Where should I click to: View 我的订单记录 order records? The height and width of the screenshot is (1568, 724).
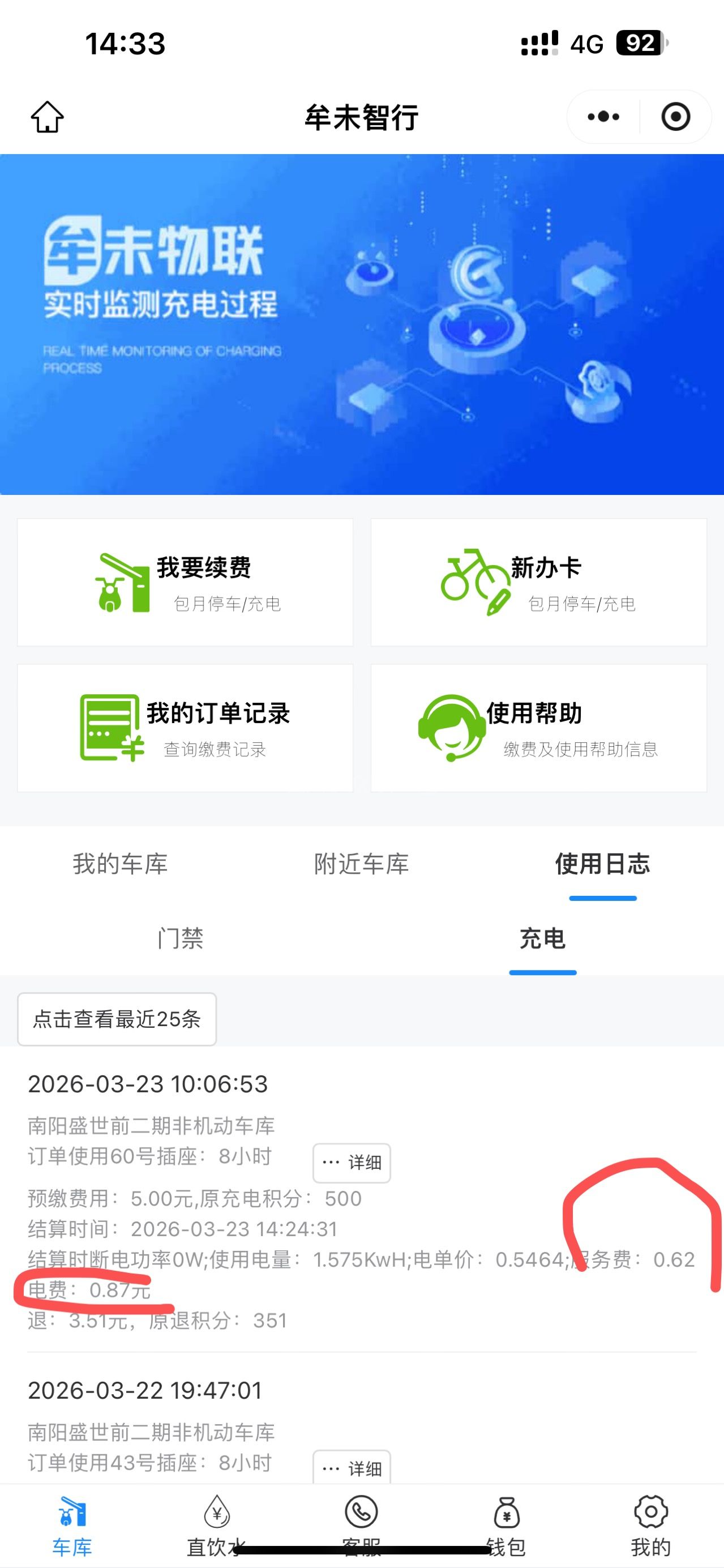(x=185, y=728)
